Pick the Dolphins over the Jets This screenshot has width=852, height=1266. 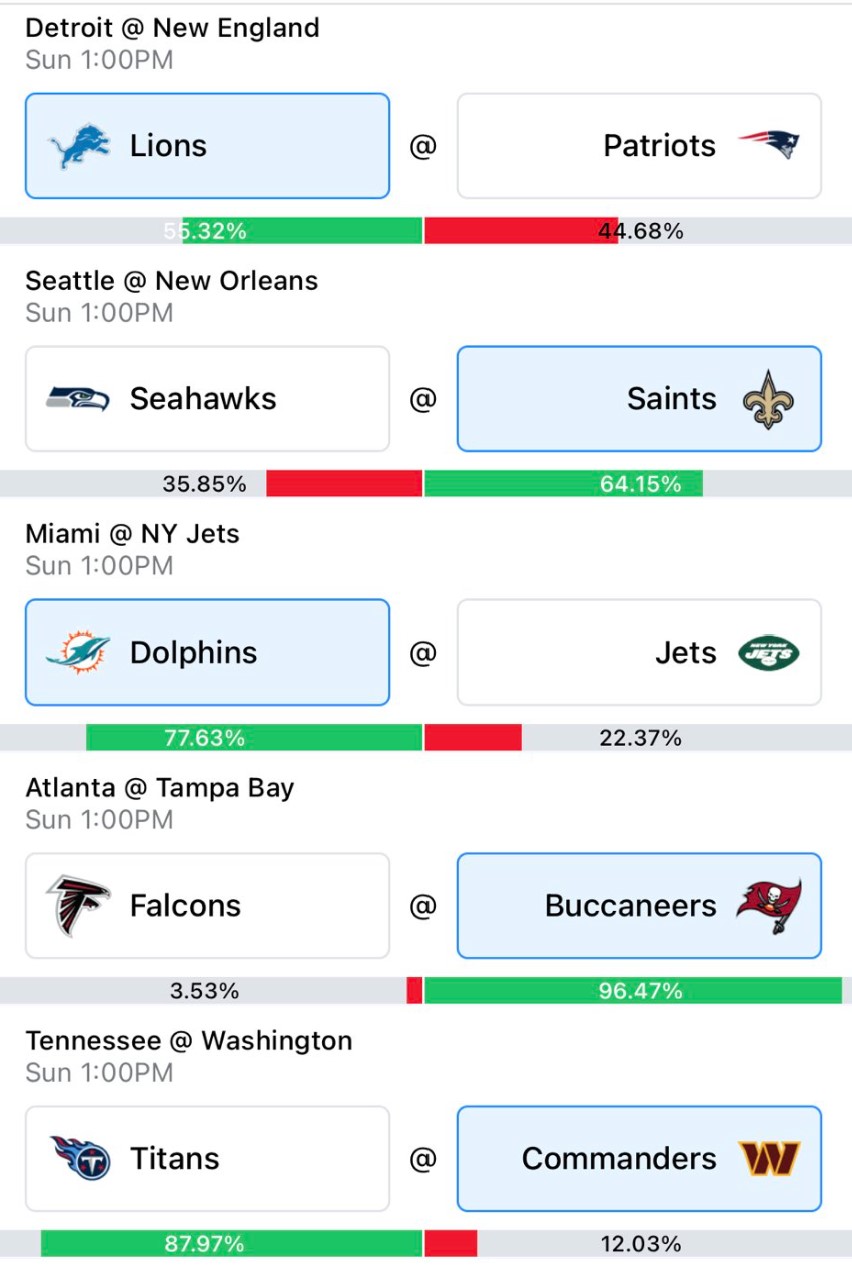pos(207,652)
